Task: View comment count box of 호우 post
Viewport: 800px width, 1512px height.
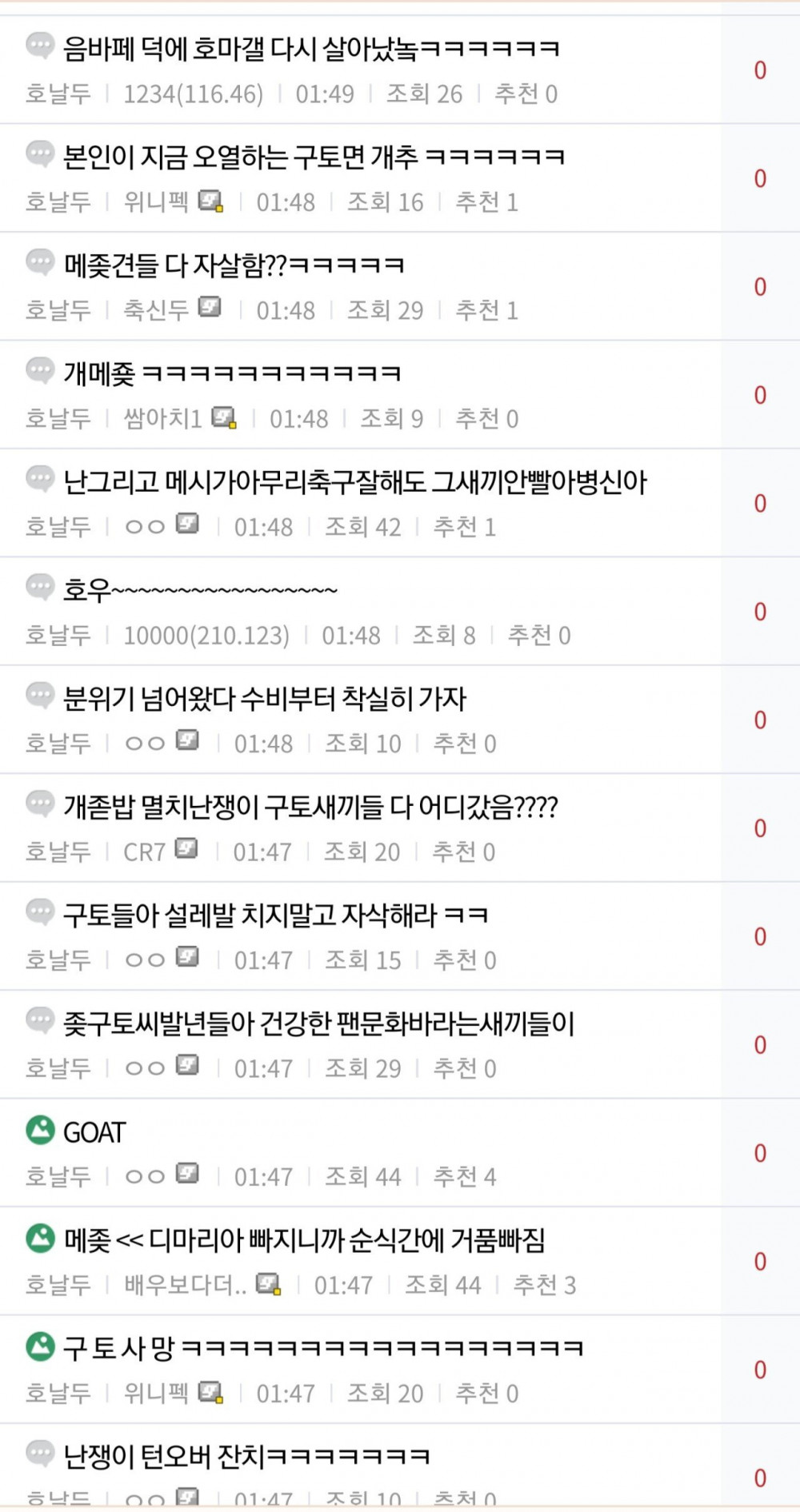Action: 760,612
